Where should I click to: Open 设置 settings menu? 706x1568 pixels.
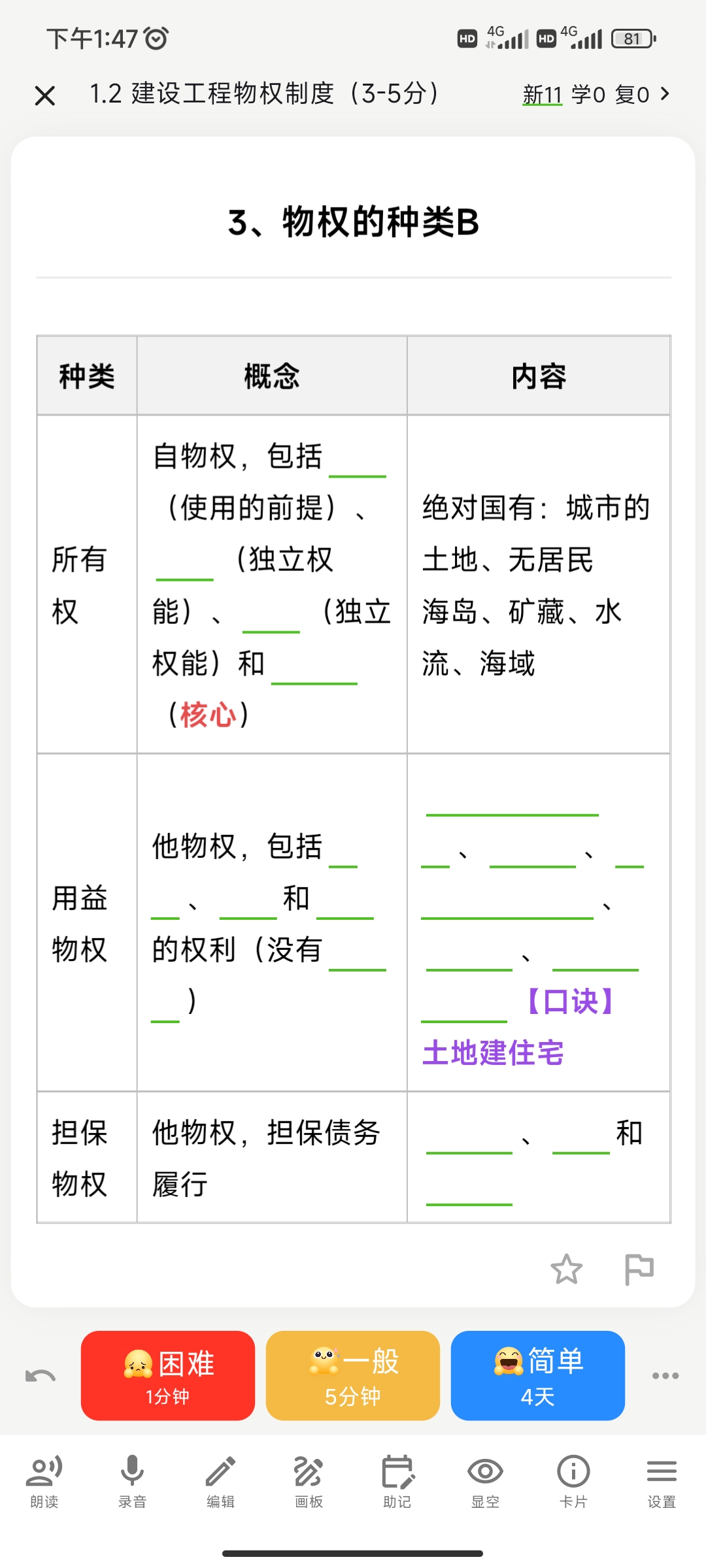click(662, 1482)
